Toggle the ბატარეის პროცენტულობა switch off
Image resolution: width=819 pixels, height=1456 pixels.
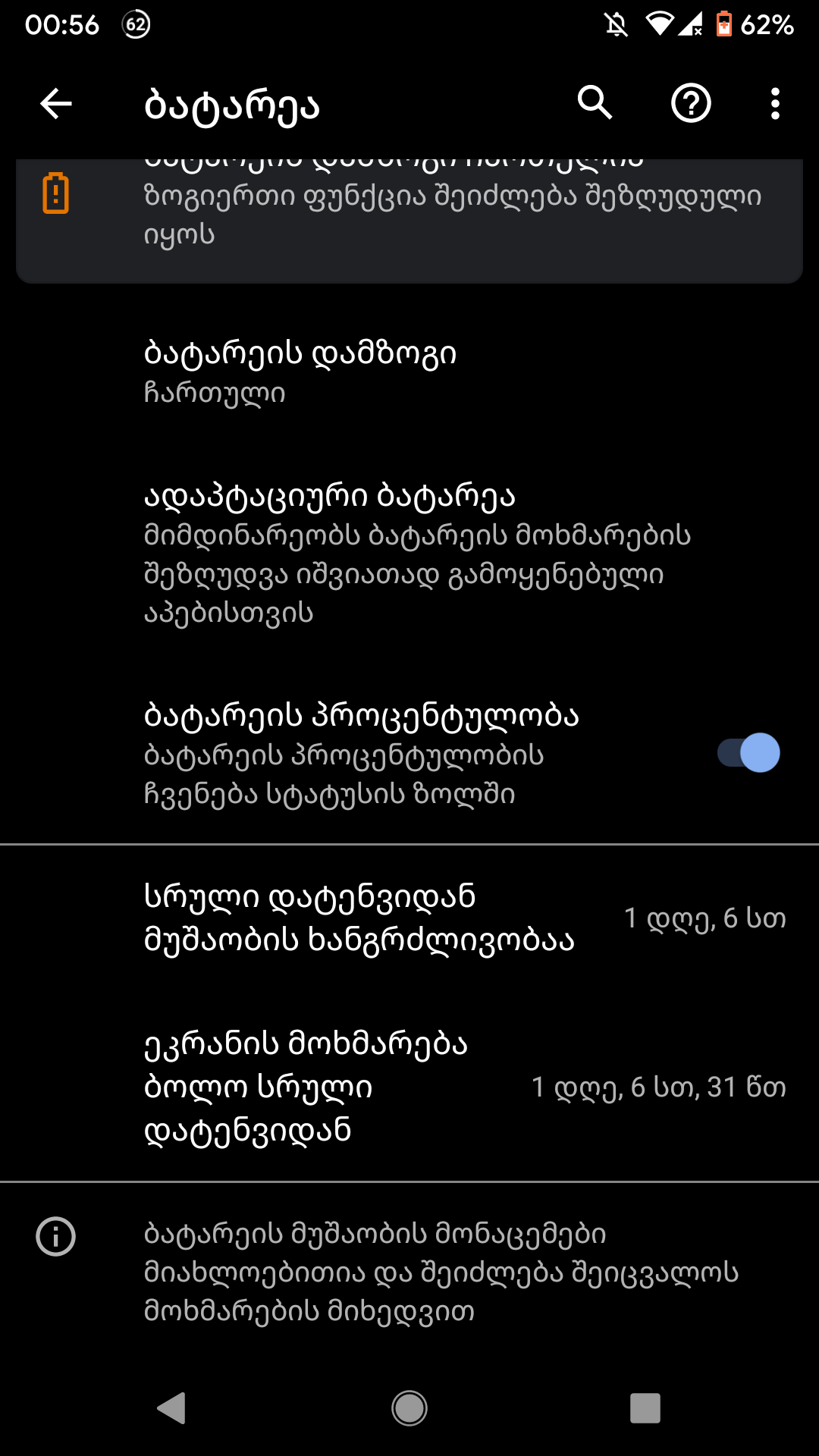pyautogui.click(x=748, y=753)
